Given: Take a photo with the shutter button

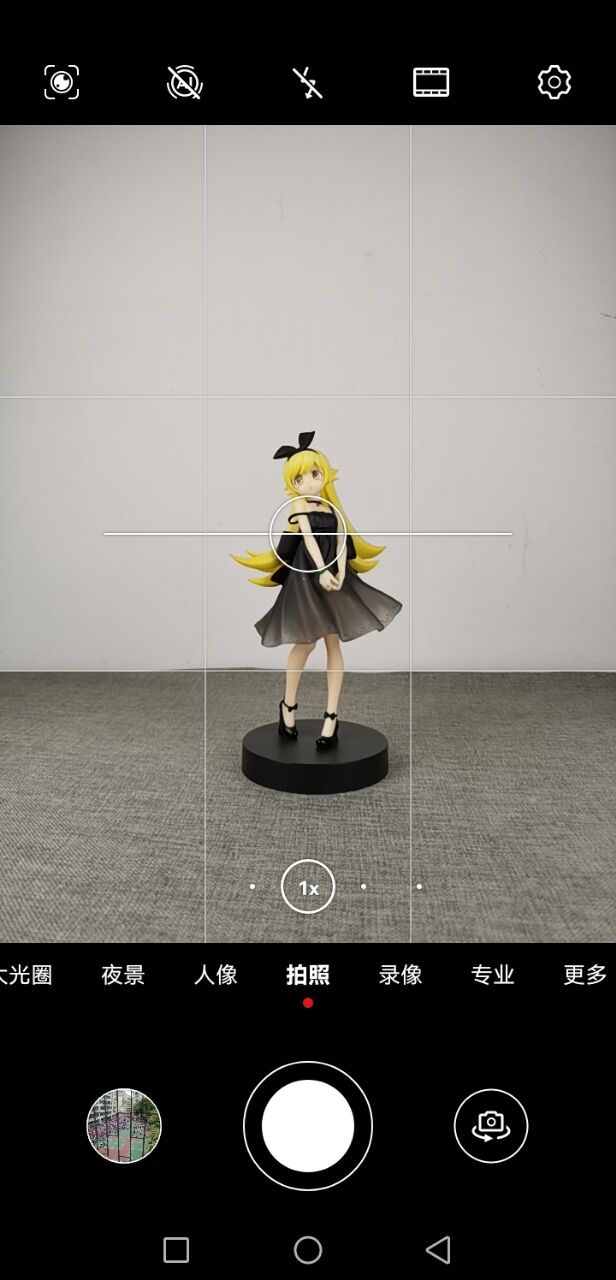Looking at the screenshot, I should [308, 1126].
